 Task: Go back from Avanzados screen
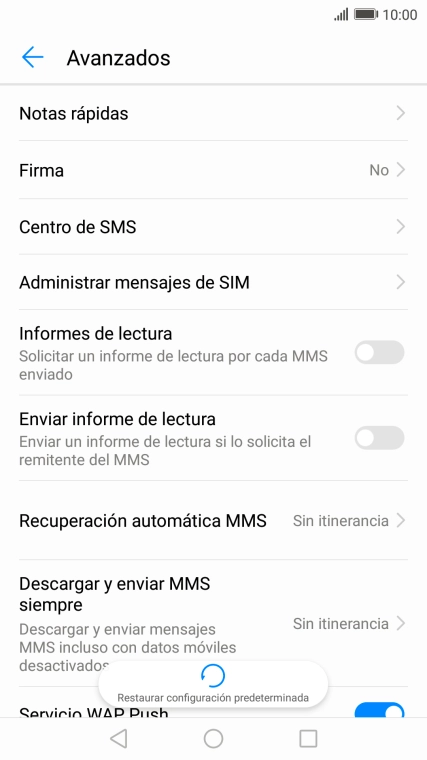coord(32,58)
